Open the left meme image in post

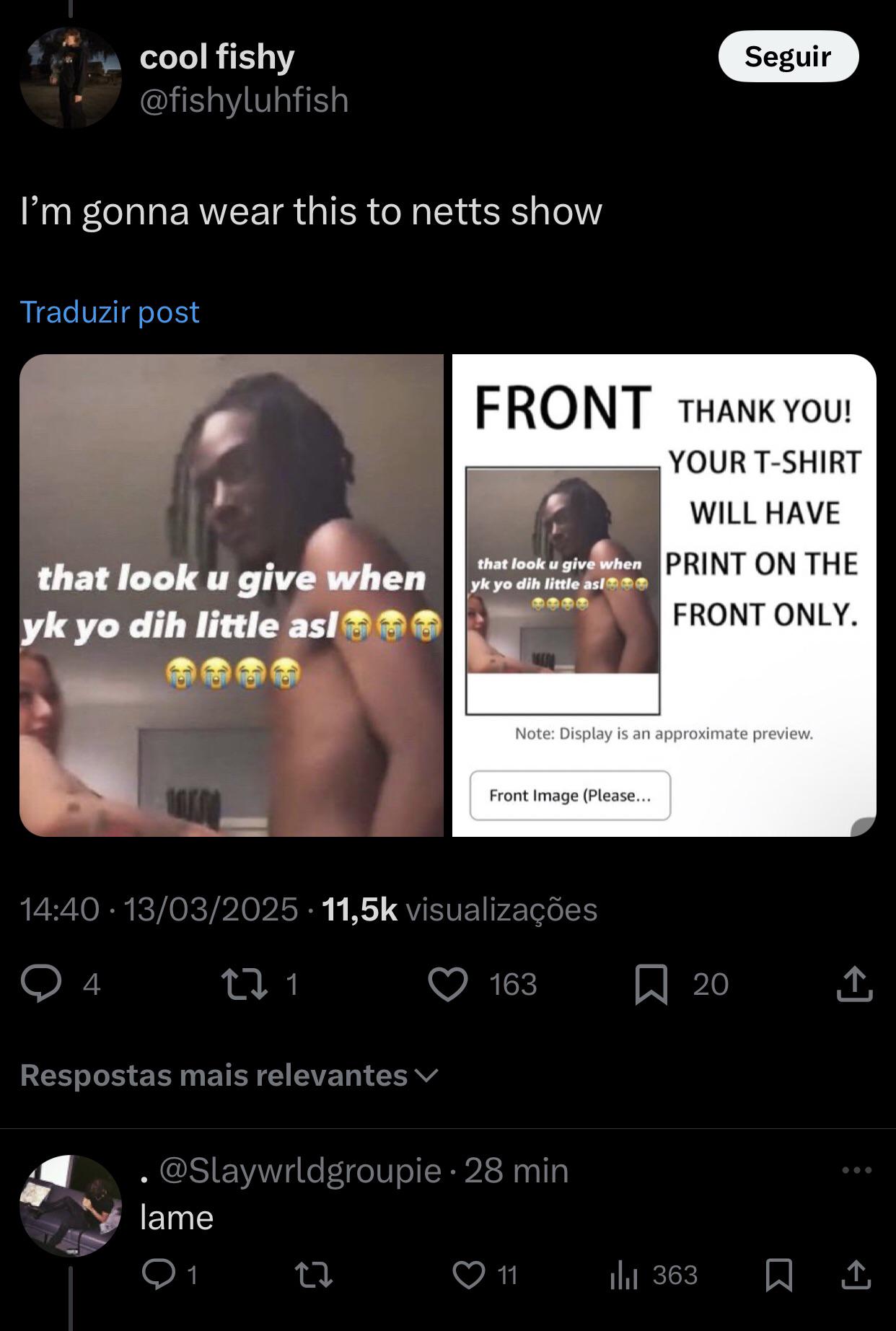click(232, 595)
